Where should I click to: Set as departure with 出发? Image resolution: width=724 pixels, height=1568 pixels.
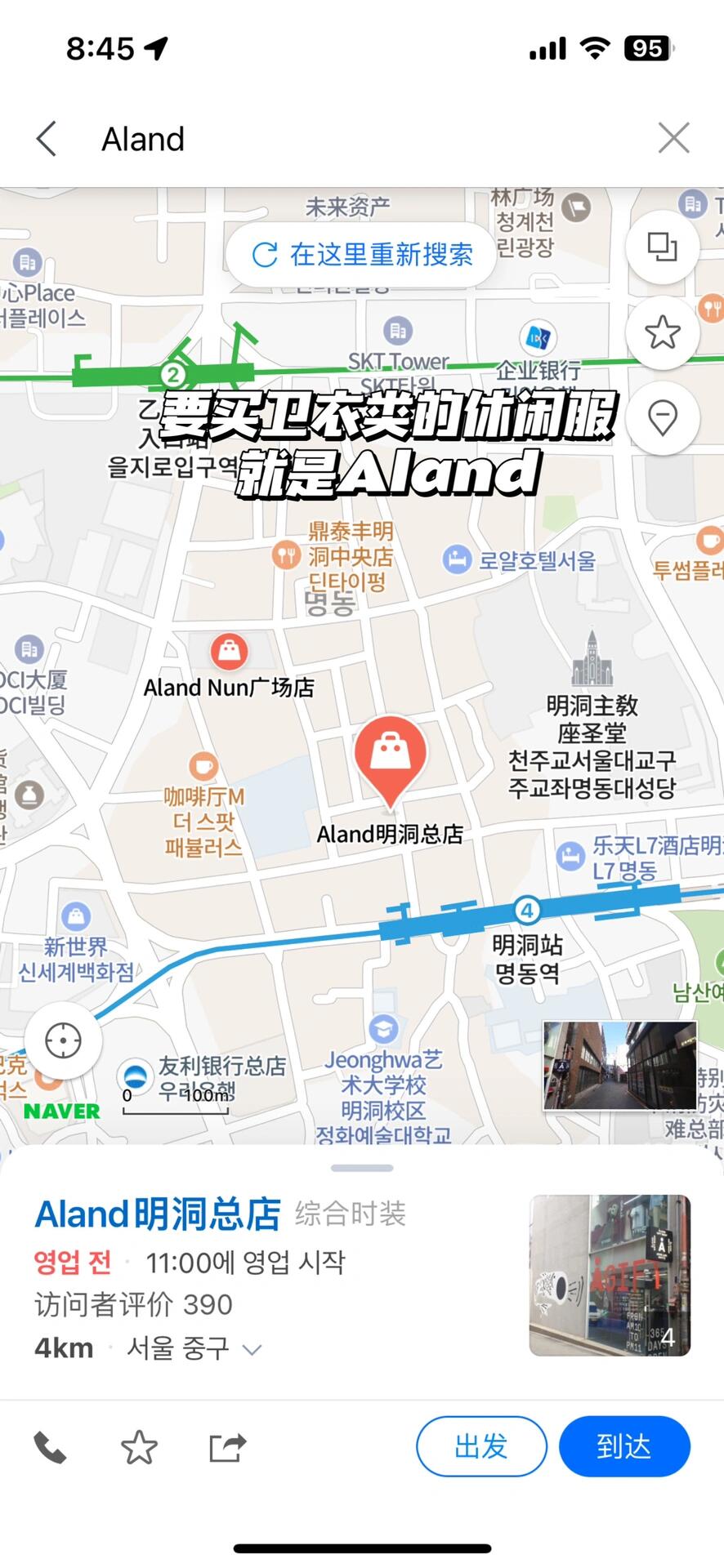coord(481,1446)
